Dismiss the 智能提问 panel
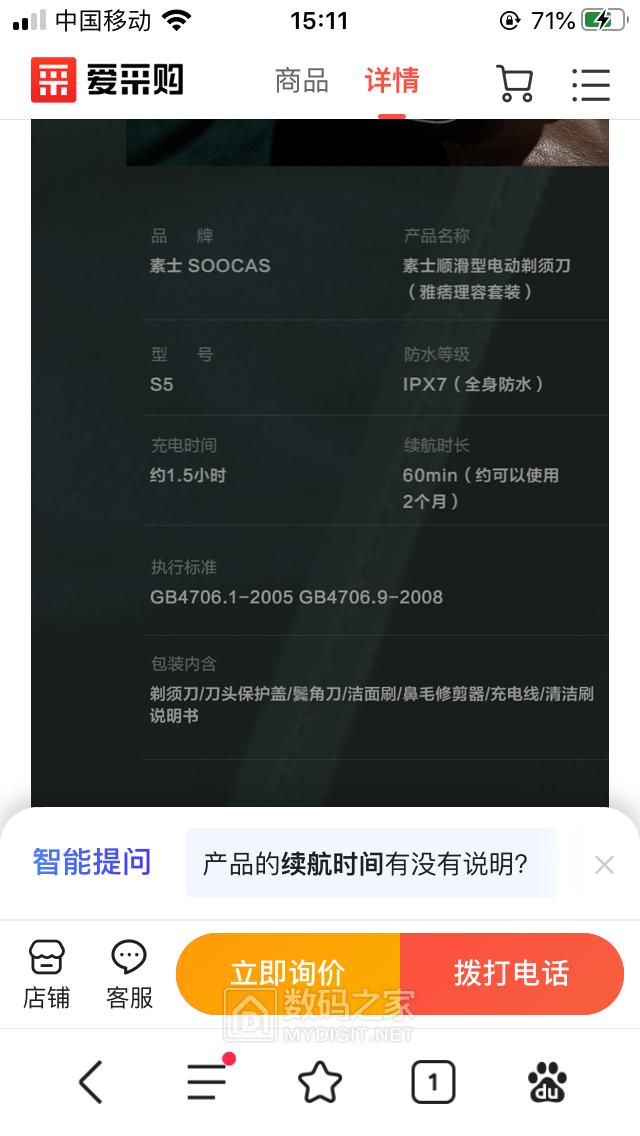Image resolution: width=640 pixels, height=1136 pixels. click(604, 865)
